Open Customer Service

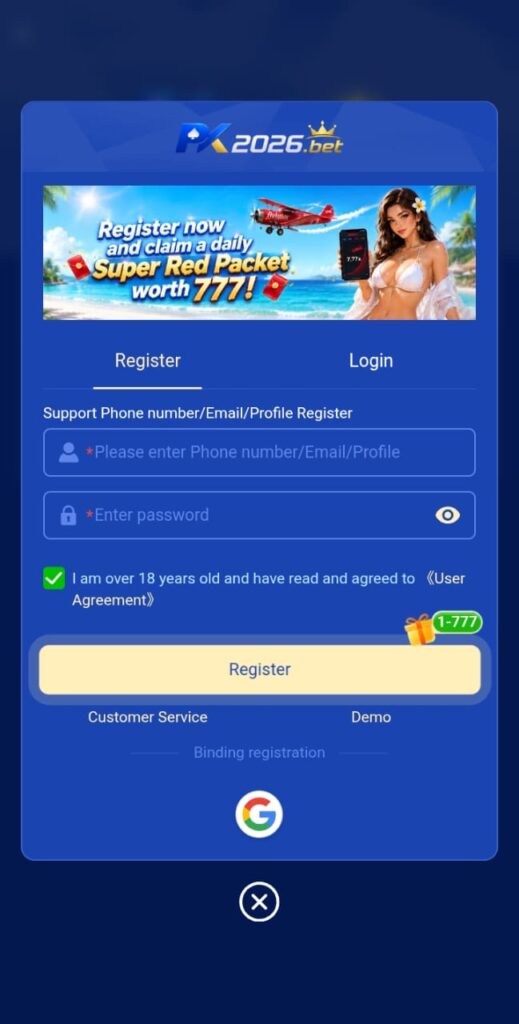coord(148,717)
